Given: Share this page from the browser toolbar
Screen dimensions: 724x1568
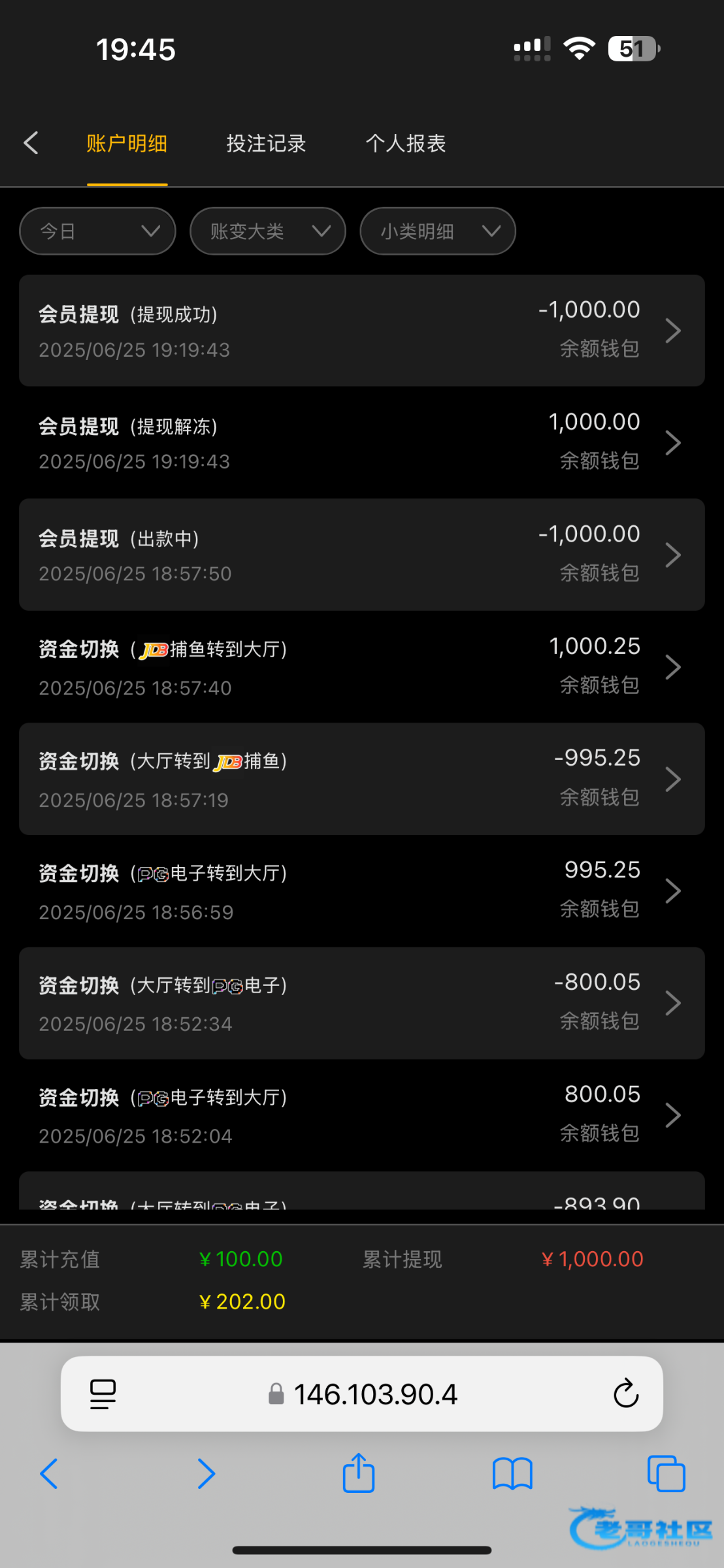Looking at the screenshot, I should click(x=359, y=1473).
